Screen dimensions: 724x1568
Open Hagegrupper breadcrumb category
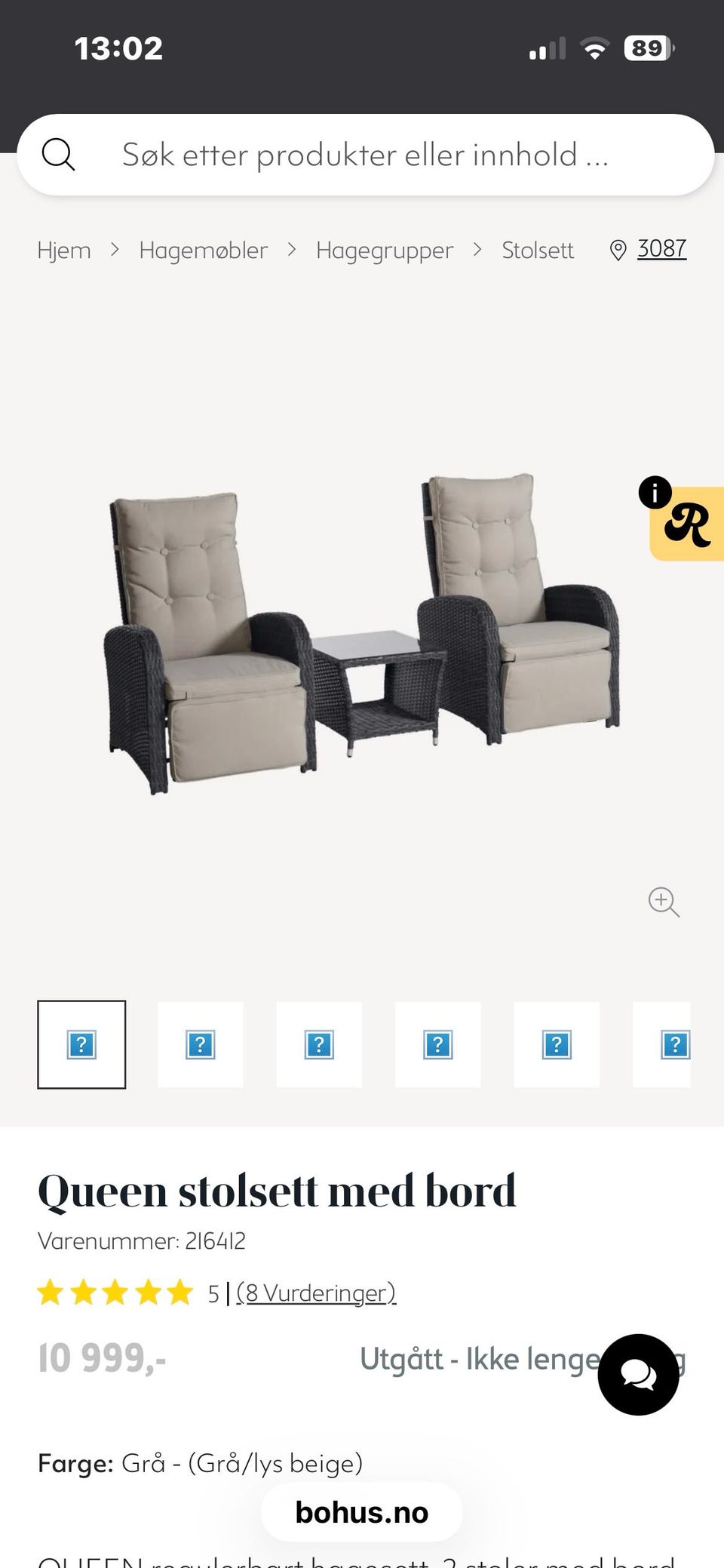(x=385, y=250)
